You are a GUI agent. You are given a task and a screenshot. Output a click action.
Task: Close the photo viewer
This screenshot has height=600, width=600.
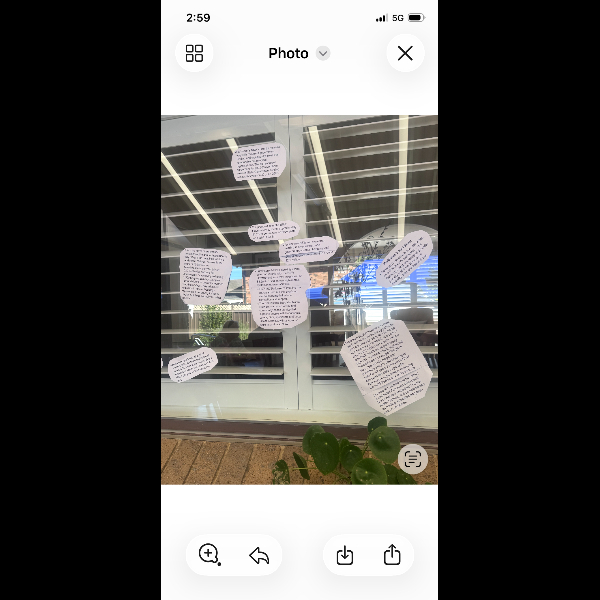tap(405, 53)
